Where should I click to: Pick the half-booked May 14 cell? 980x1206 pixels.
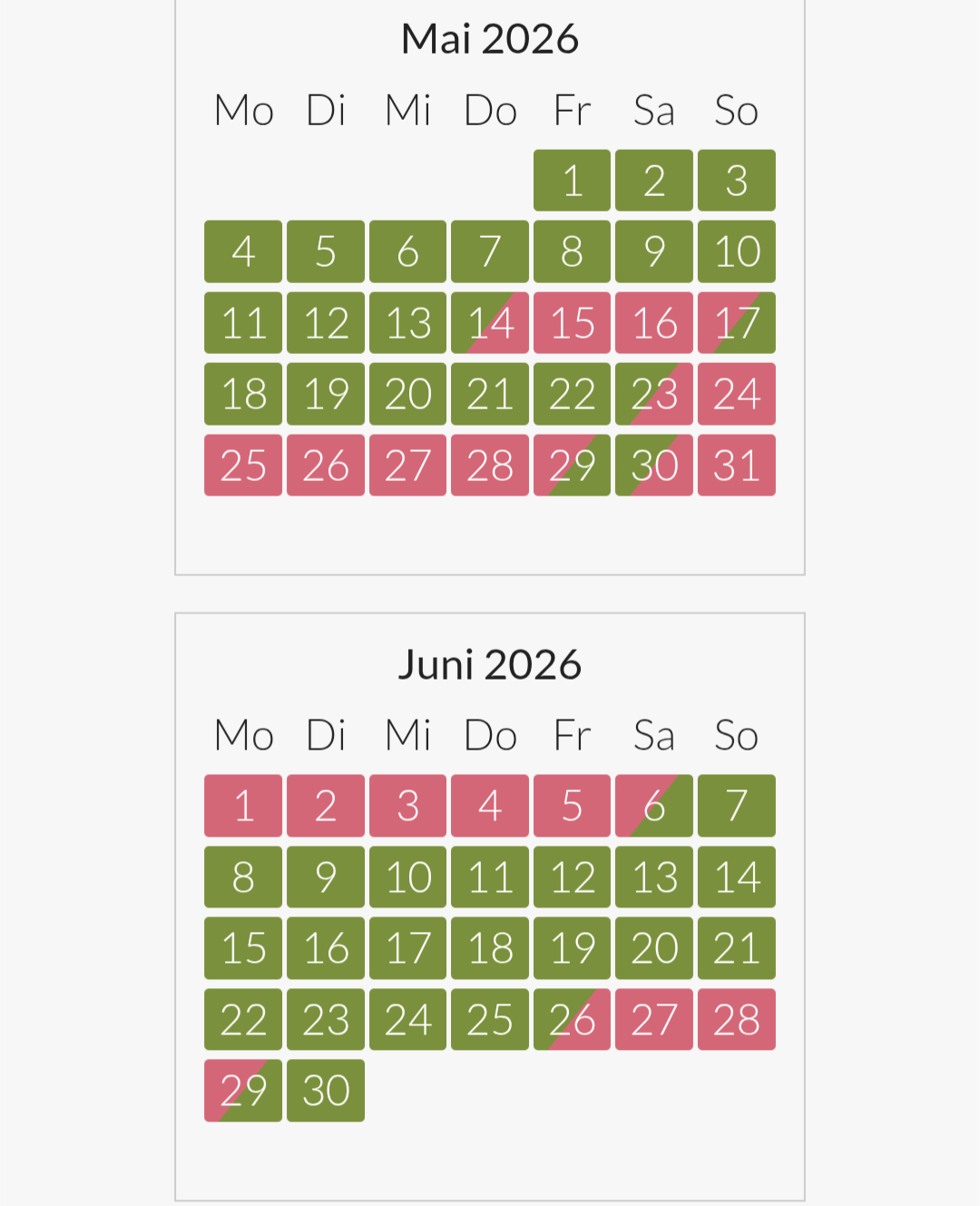pyautogui.click(x=490, y=323)
